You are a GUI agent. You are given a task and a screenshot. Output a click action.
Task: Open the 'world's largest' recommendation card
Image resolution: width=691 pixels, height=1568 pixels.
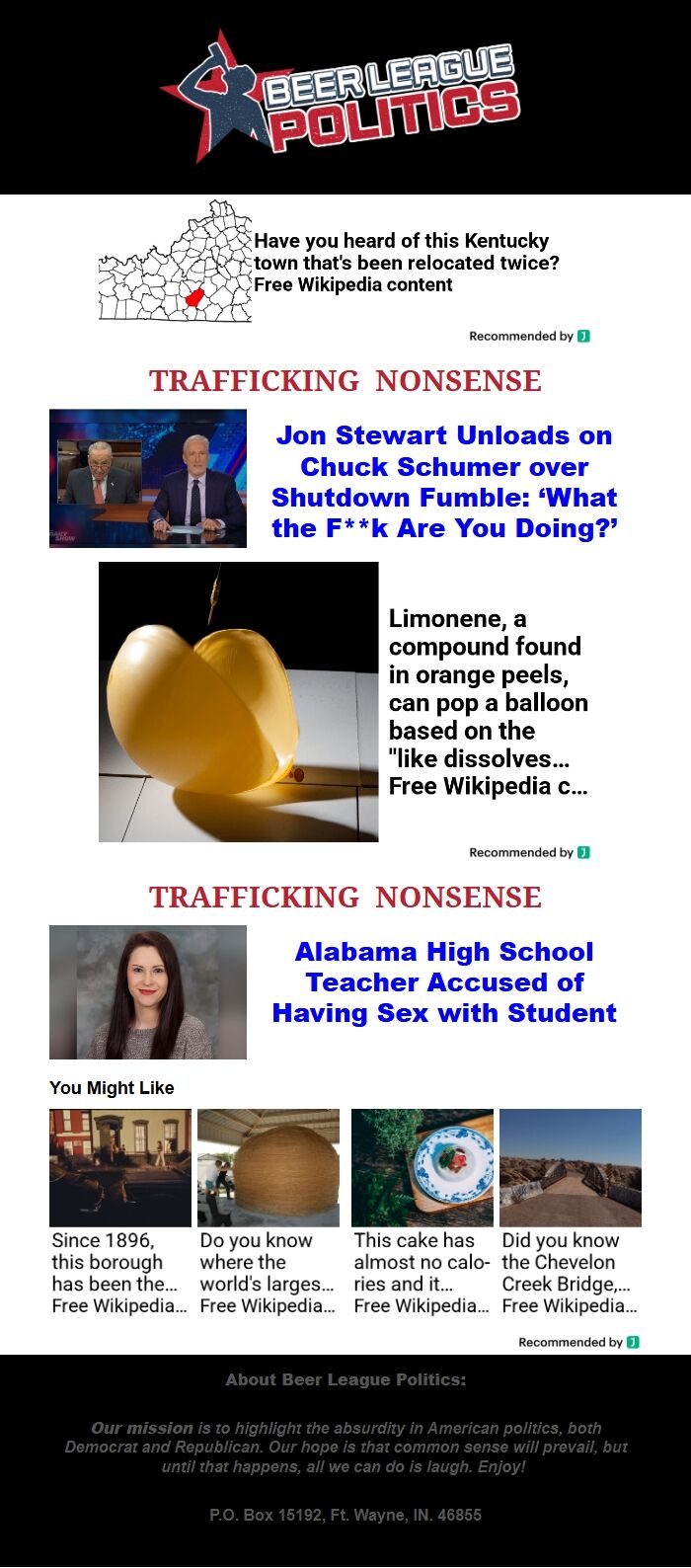pyautogui.click(x=269, y=1213)
